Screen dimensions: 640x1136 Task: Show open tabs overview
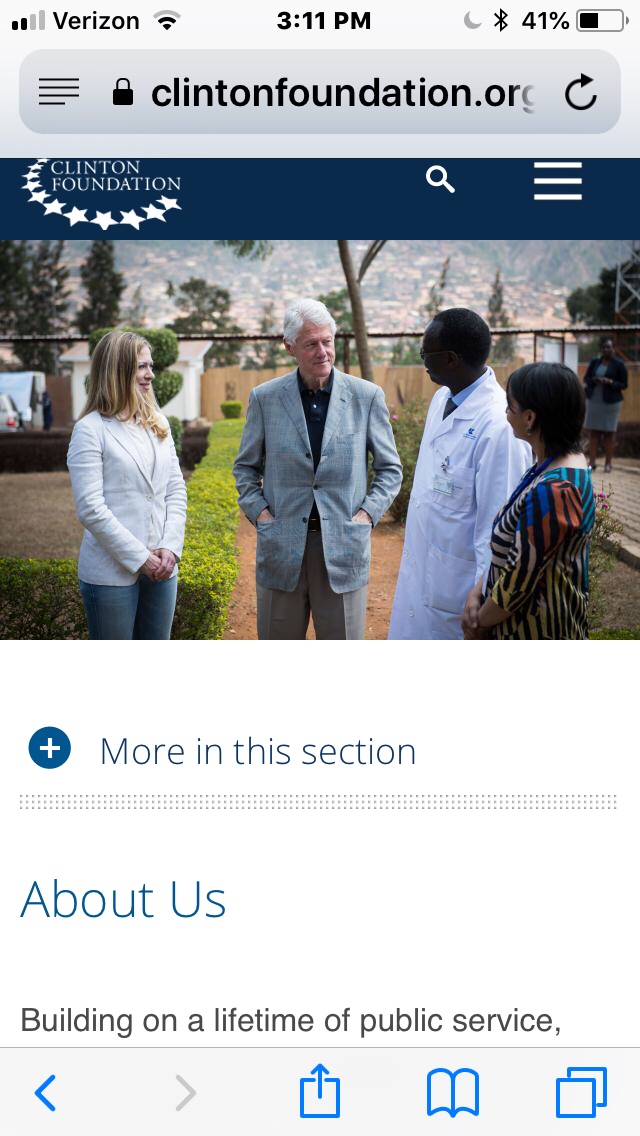(581, 1092)
